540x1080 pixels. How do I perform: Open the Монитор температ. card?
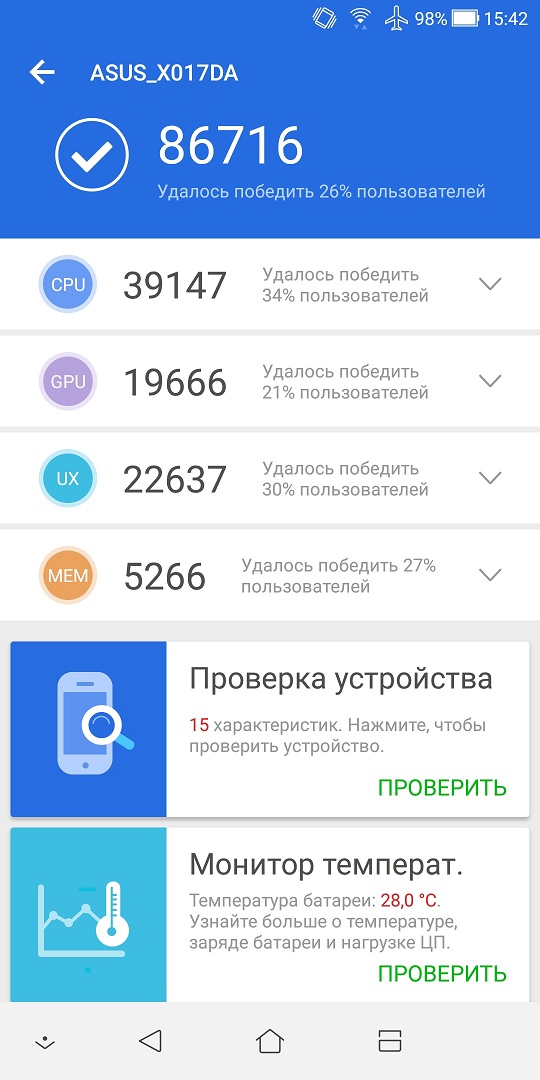click(270, 915)
